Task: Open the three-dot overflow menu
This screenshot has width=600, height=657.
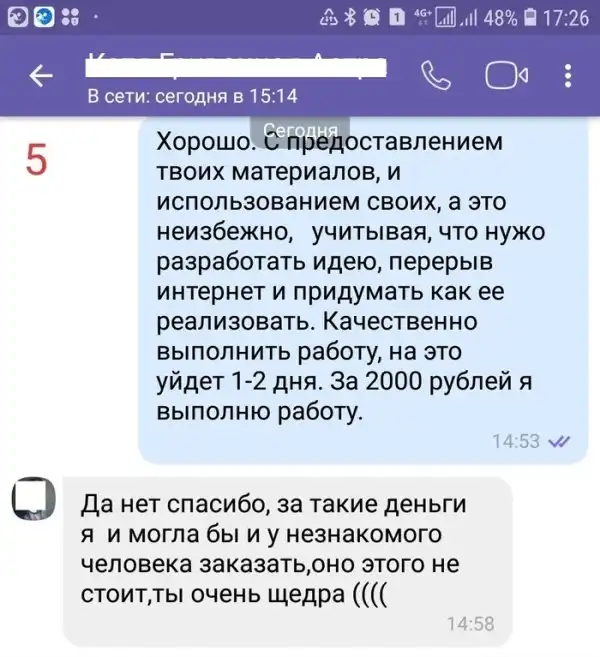Action: click(569, 76)
